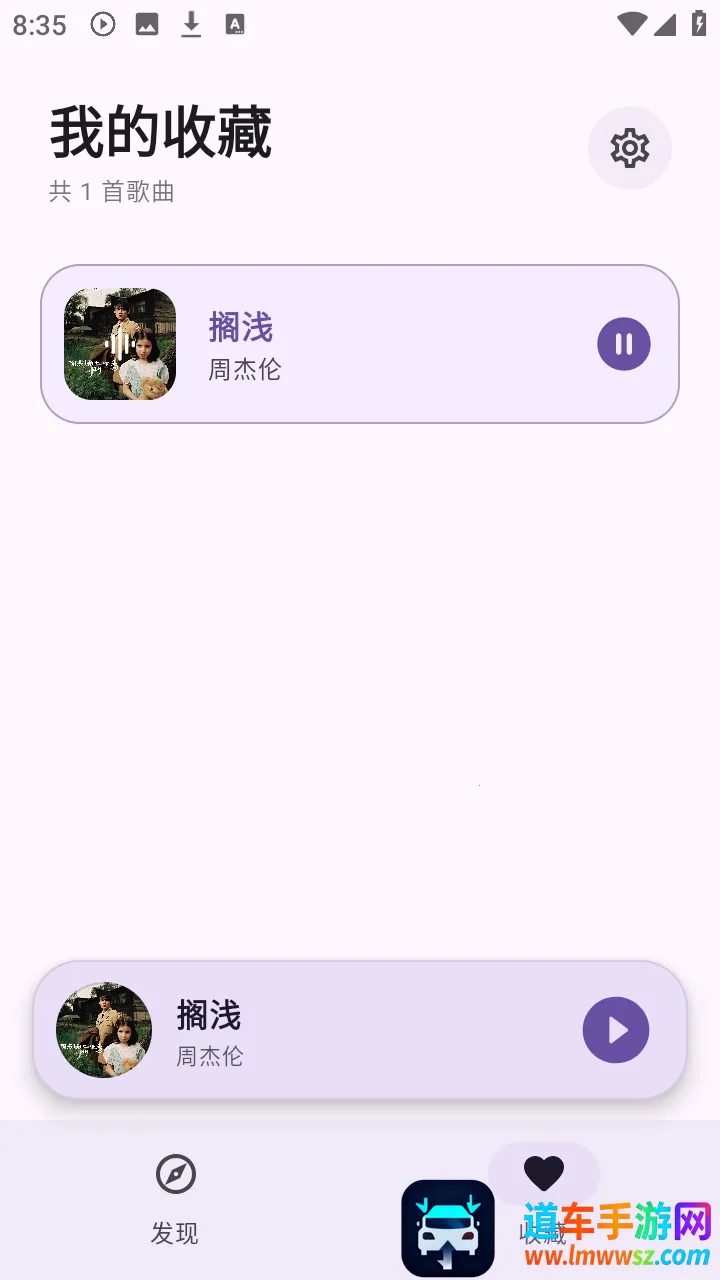Resume playback from the bottom mini player
The height and width of the screenshot is (1280, 720).
[x=615, y=1030]
